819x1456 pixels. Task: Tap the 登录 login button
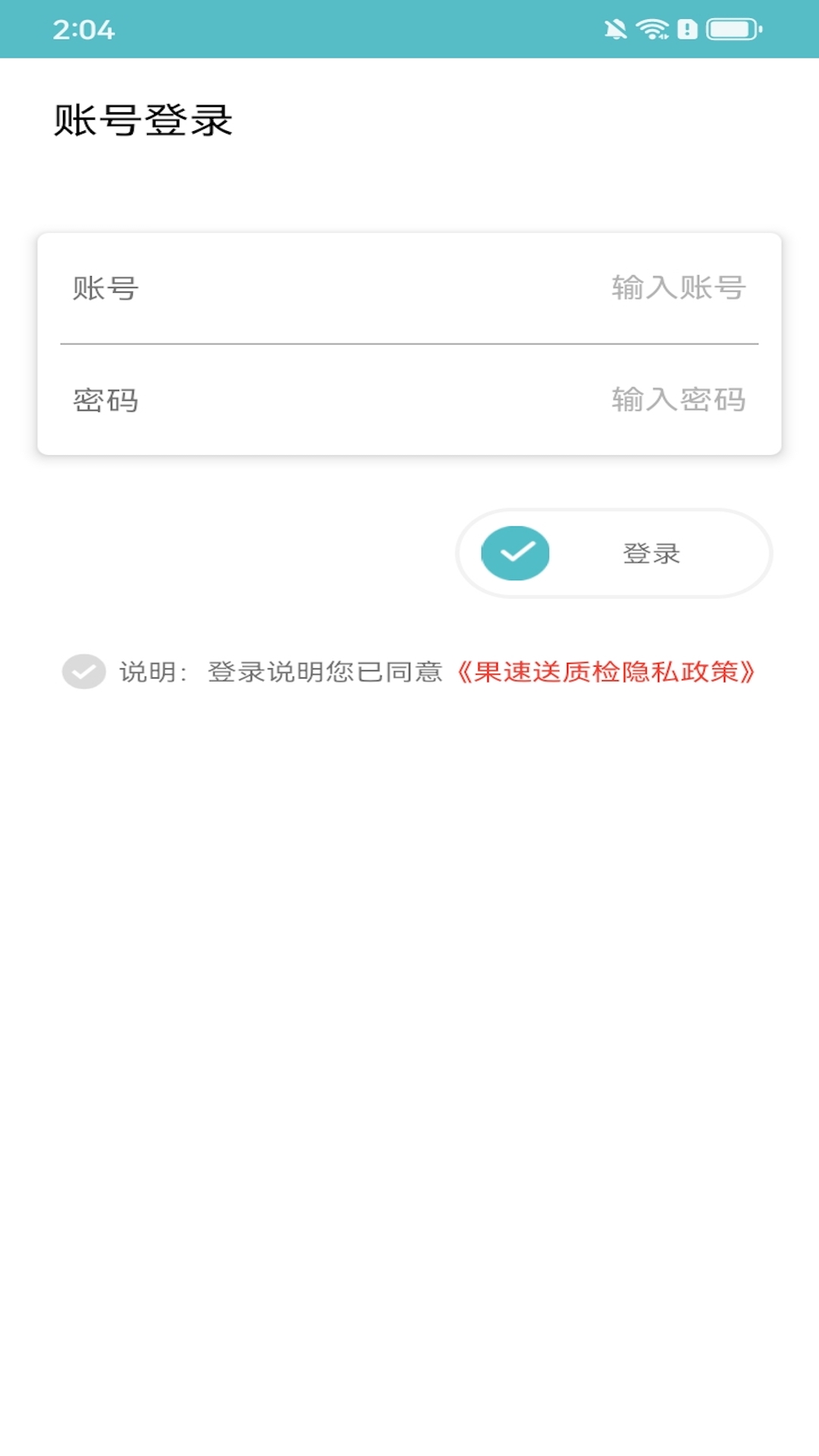[613, 554]
